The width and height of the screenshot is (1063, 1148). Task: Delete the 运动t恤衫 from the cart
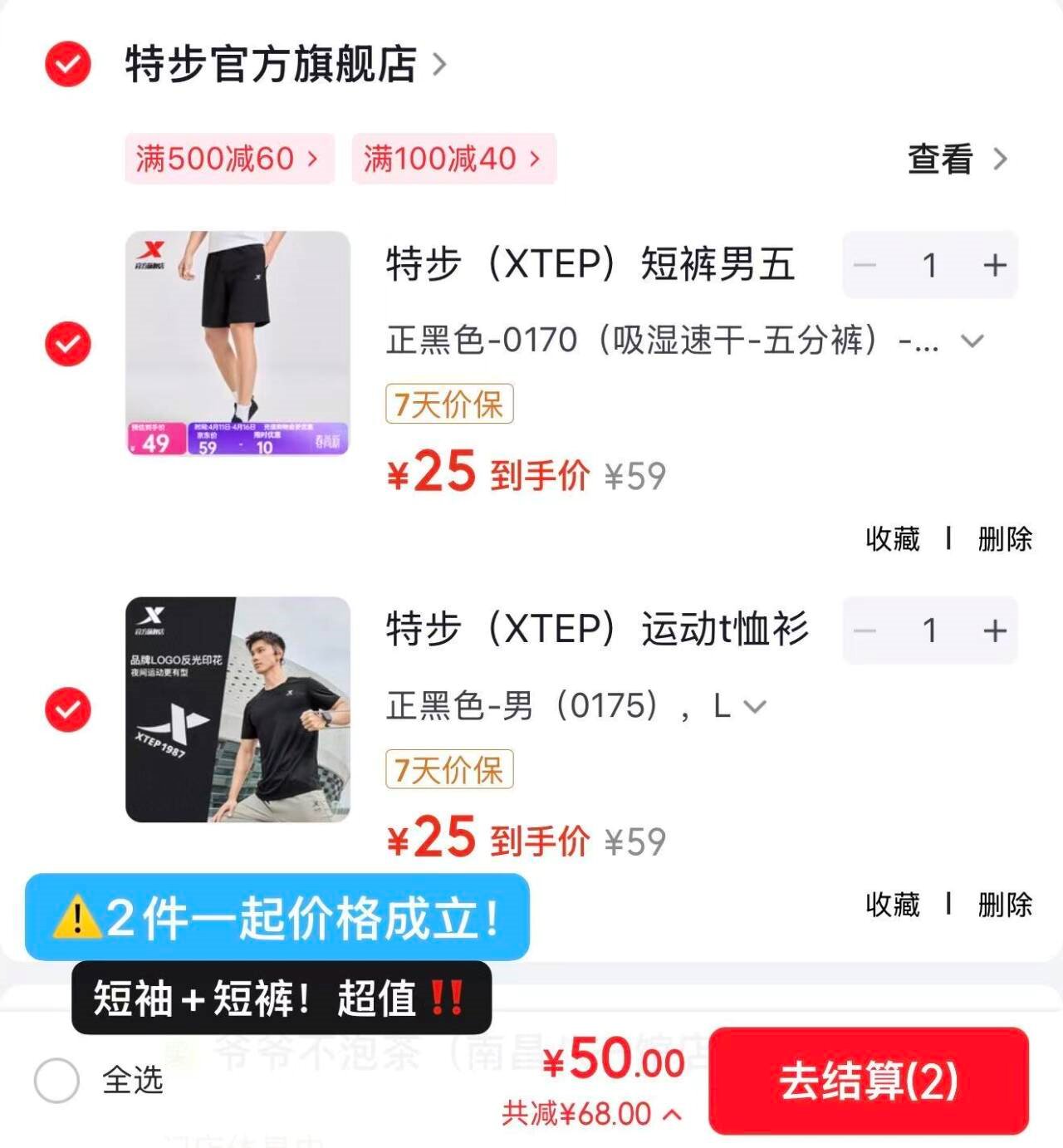pyautogui.click(x=1005, y=905)
